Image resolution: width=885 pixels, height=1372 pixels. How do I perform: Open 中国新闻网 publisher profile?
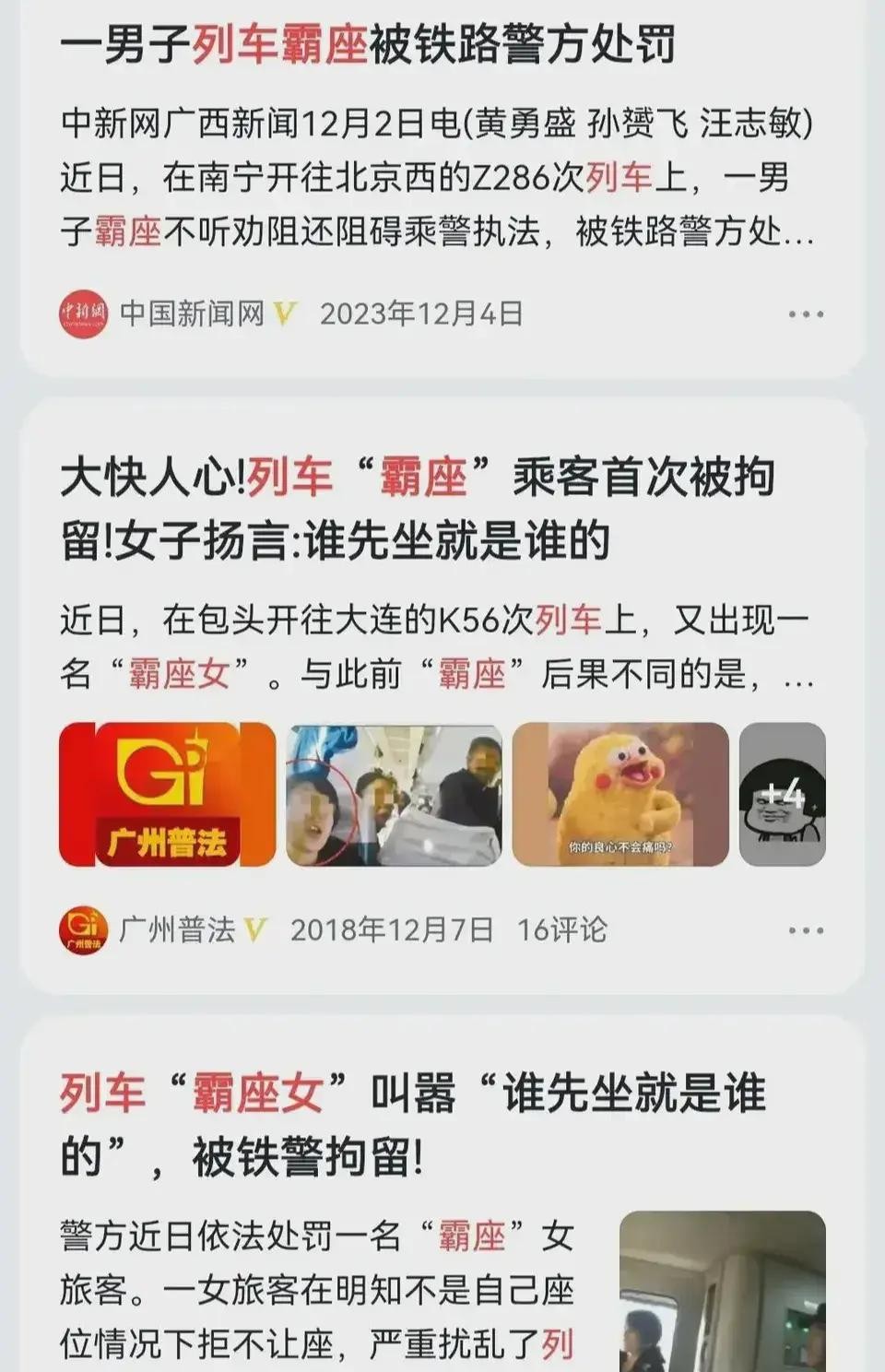191,314
